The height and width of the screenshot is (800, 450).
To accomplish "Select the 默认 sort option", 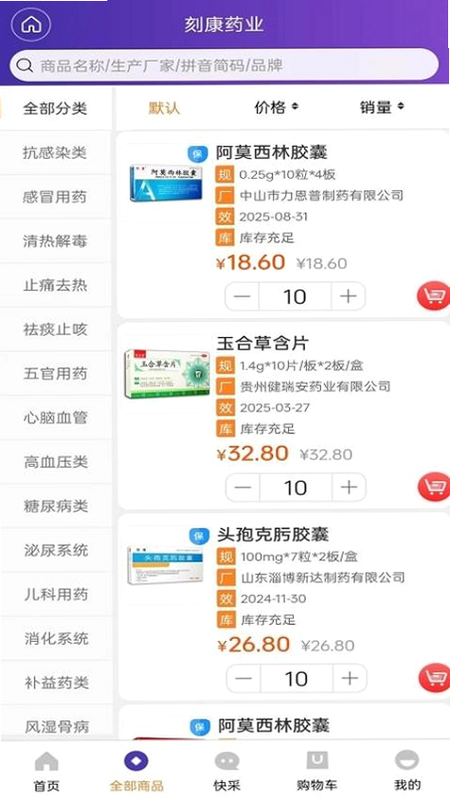I will tap(164, 108).
